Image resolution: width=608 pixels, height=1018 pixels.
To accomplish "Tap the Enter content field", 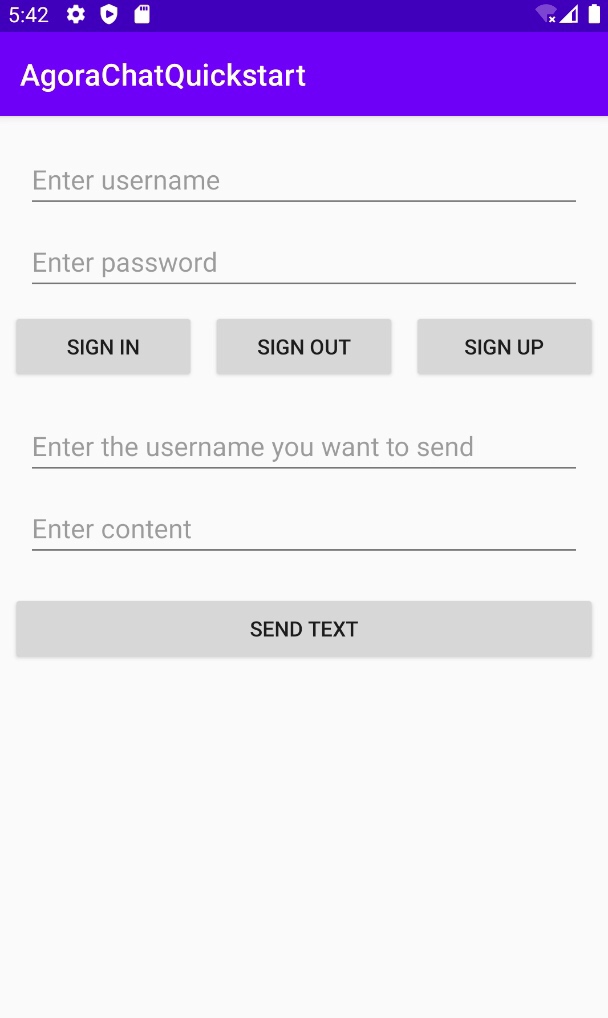I will (x=304, y=530).
